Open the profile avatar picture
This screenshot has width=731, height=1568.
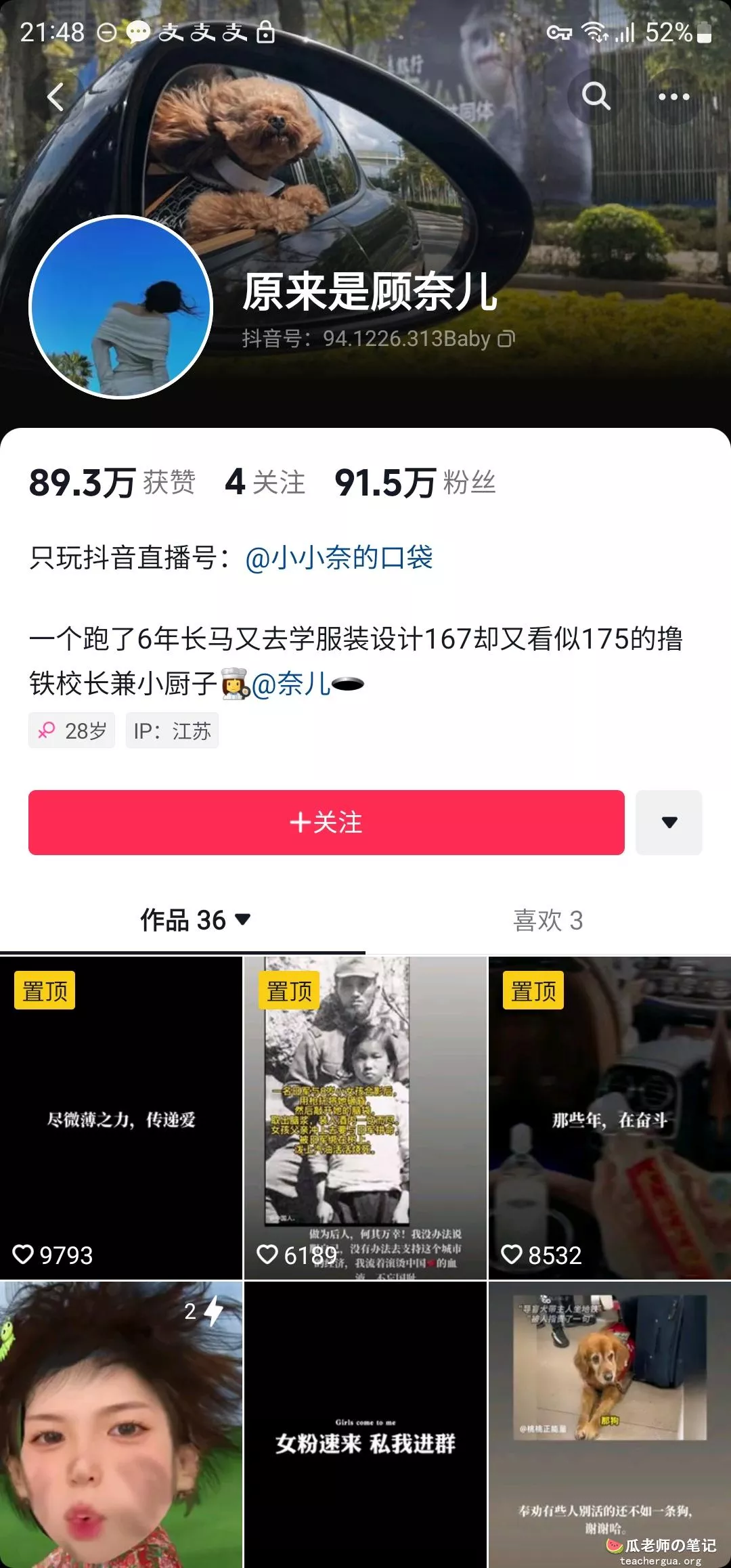coord(121,307)
